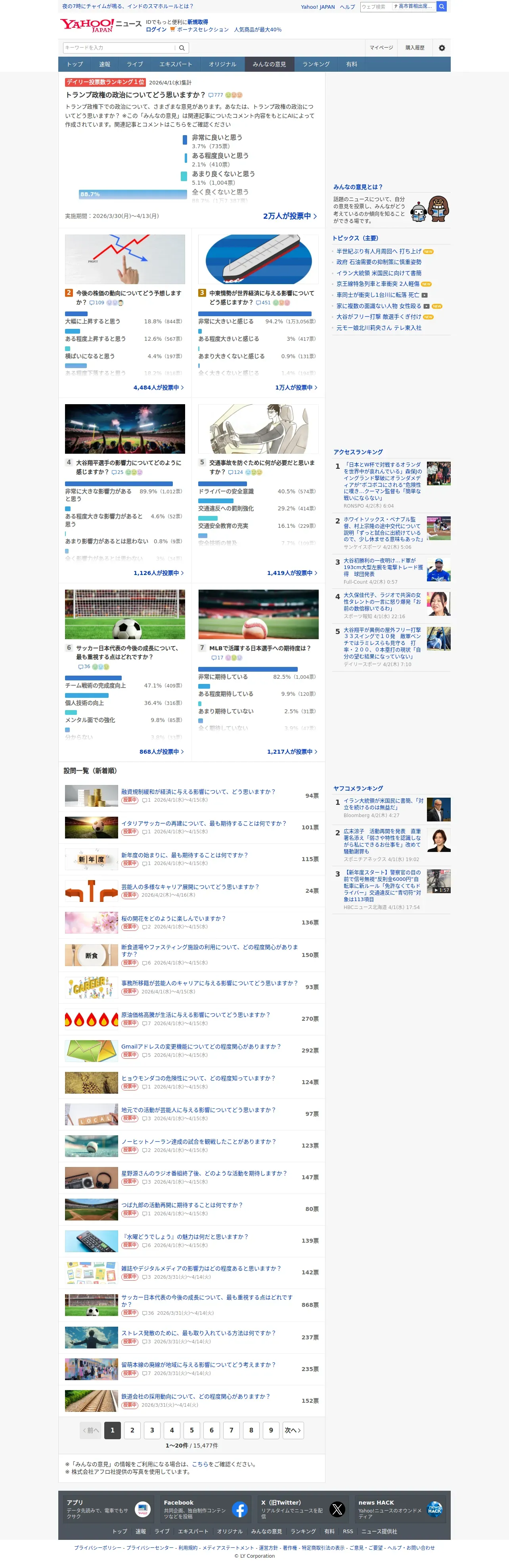Tap the 次へ next-page button
The image size is (509, 1568).
click(293, 1430)
